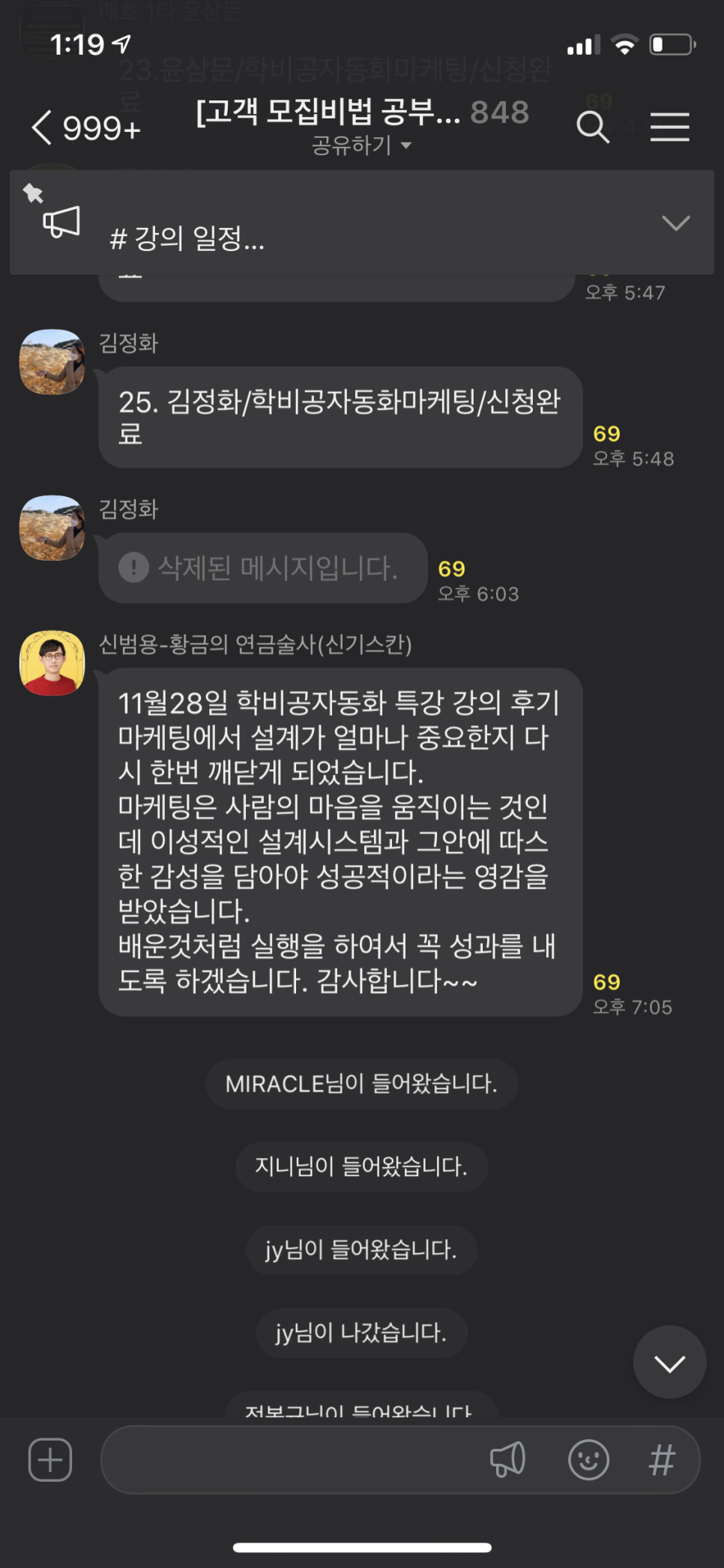This screenshot has height=1568, width=724.
Task: Open 김정화's profile from 신청완료 message
Action: coord(52,362)
